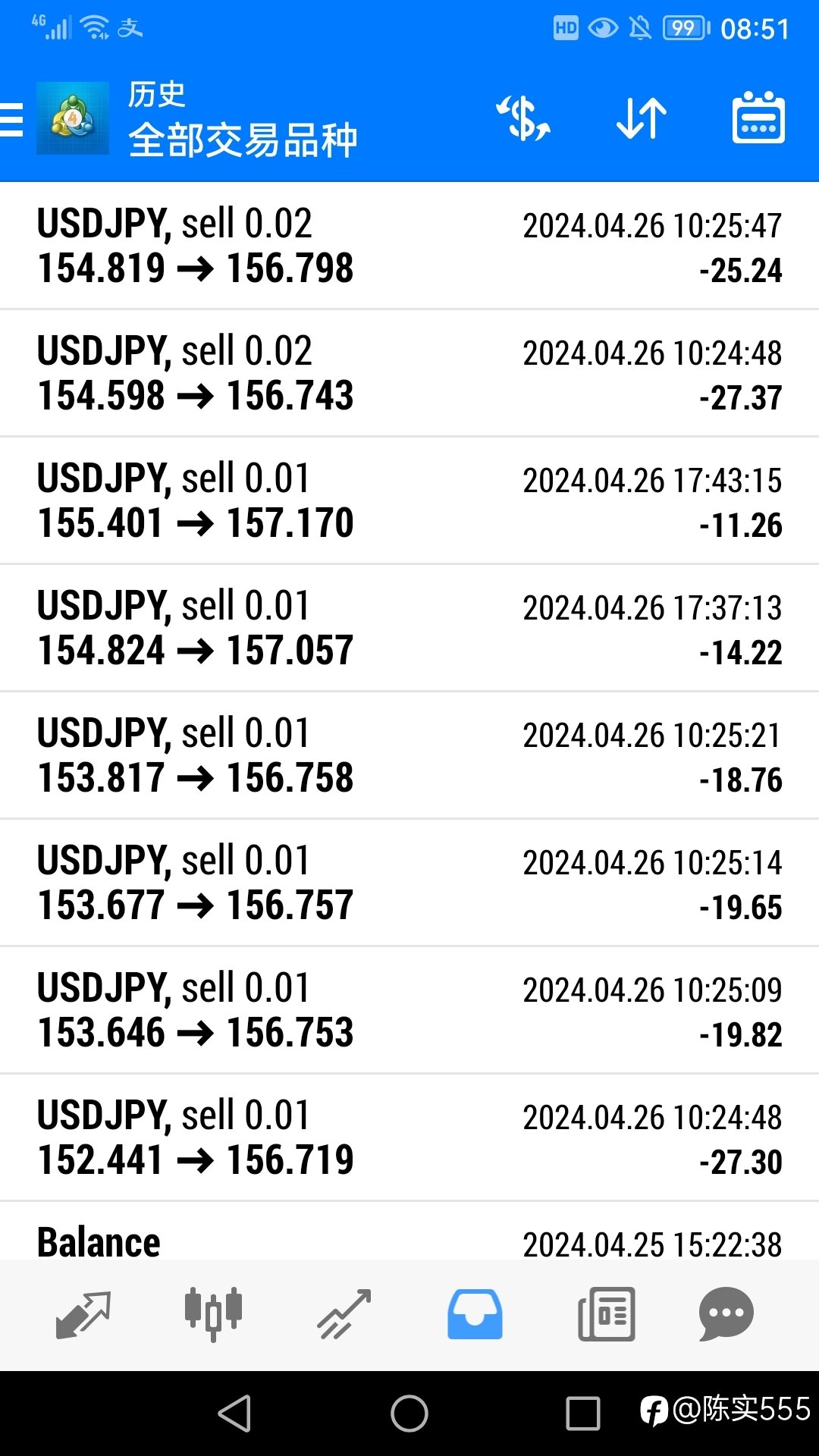Go to the Trade tab
819x1456 pixels.
pyautogui.click(x=344, y=1314)
